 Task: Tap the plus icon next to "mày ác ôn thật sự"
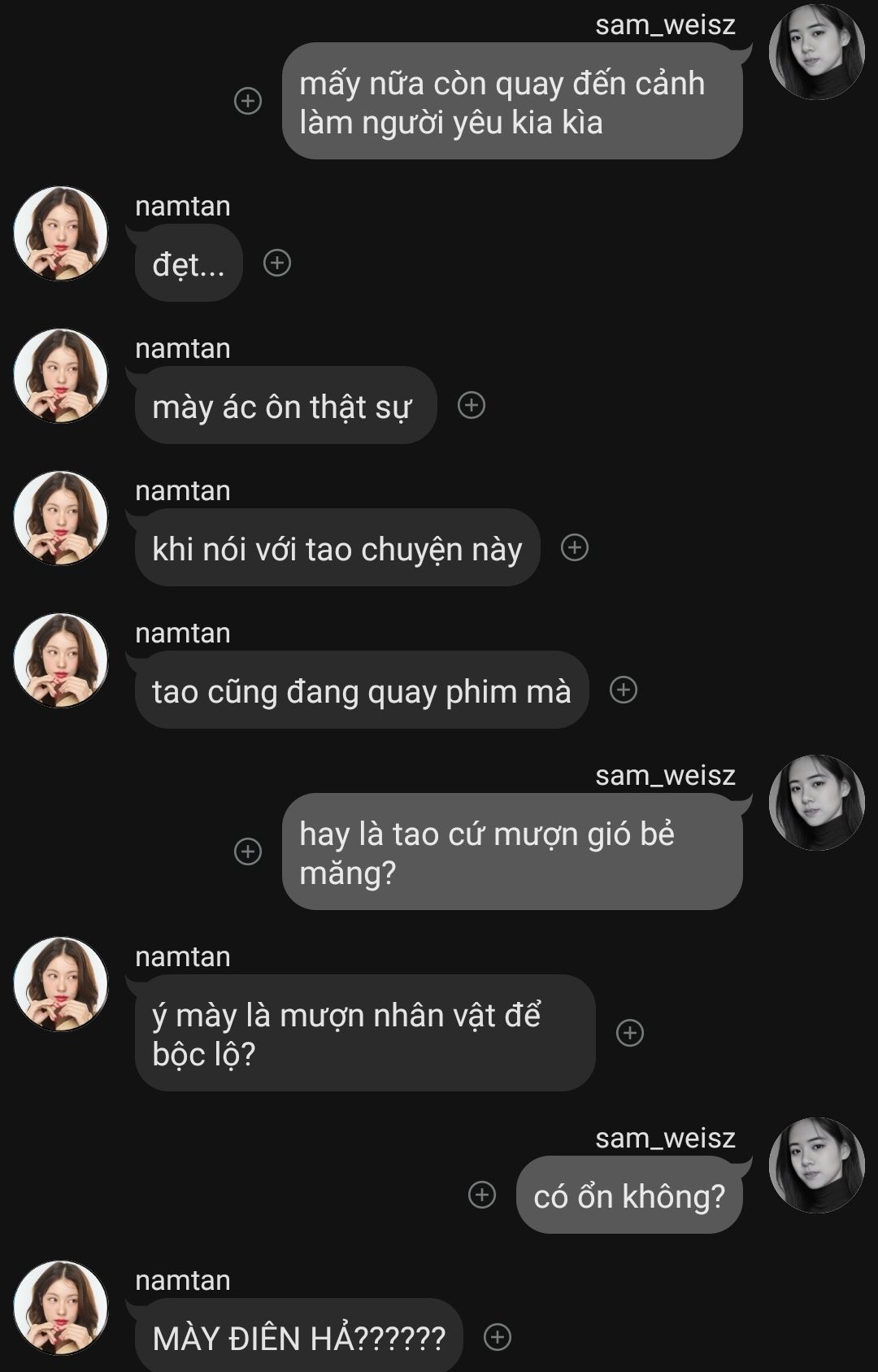[x=472, y=405]
